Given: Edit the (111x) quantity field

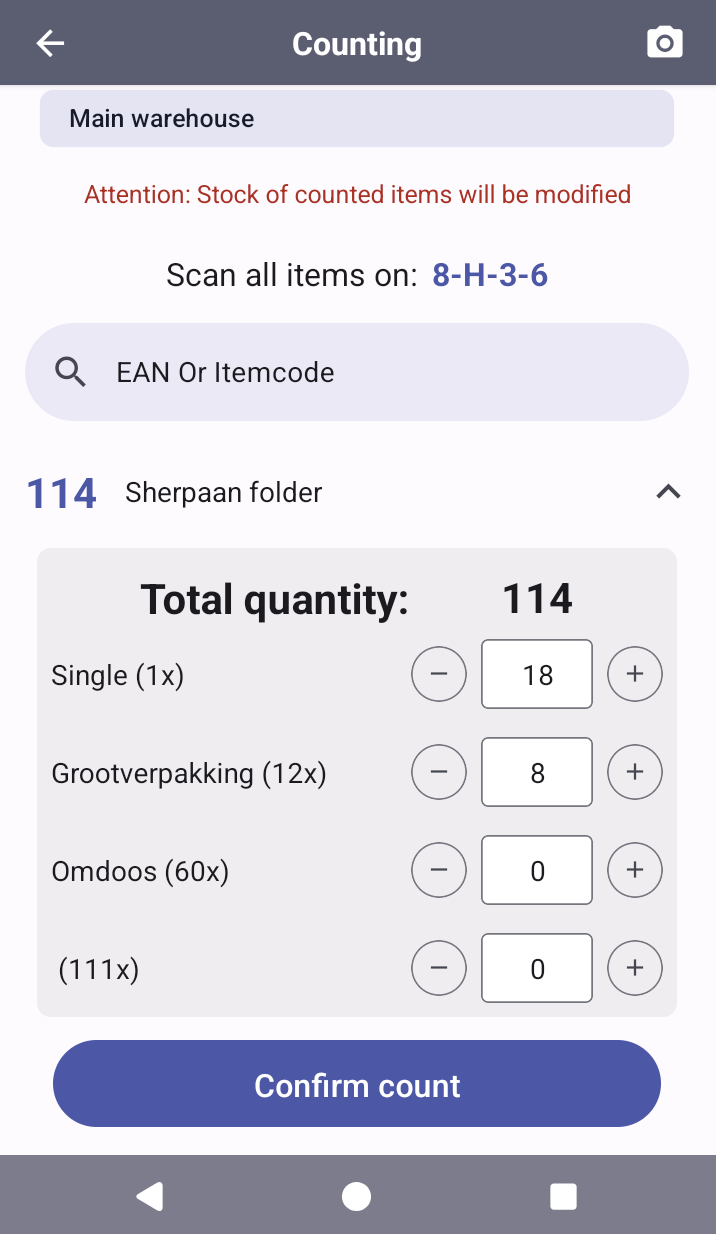Looking at the screenshot, I should [537, 968].
